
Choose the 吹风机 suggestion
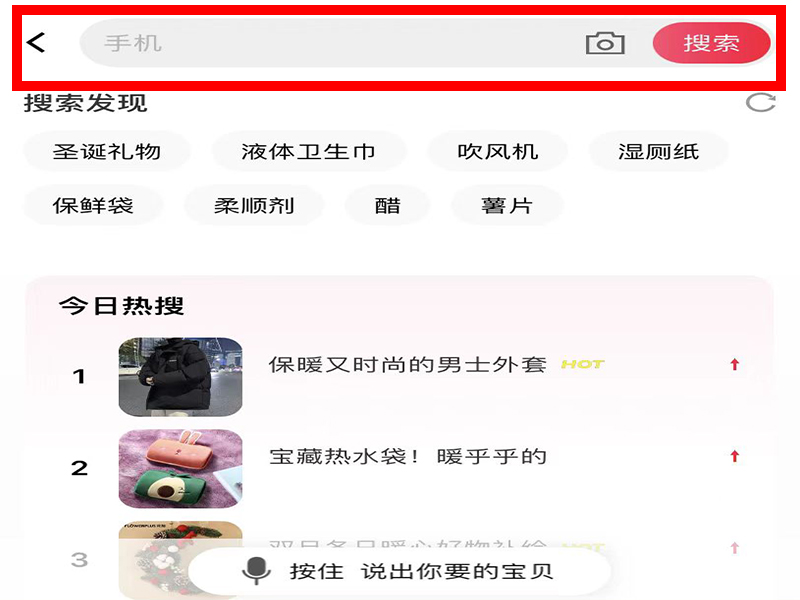click(498, 152)
